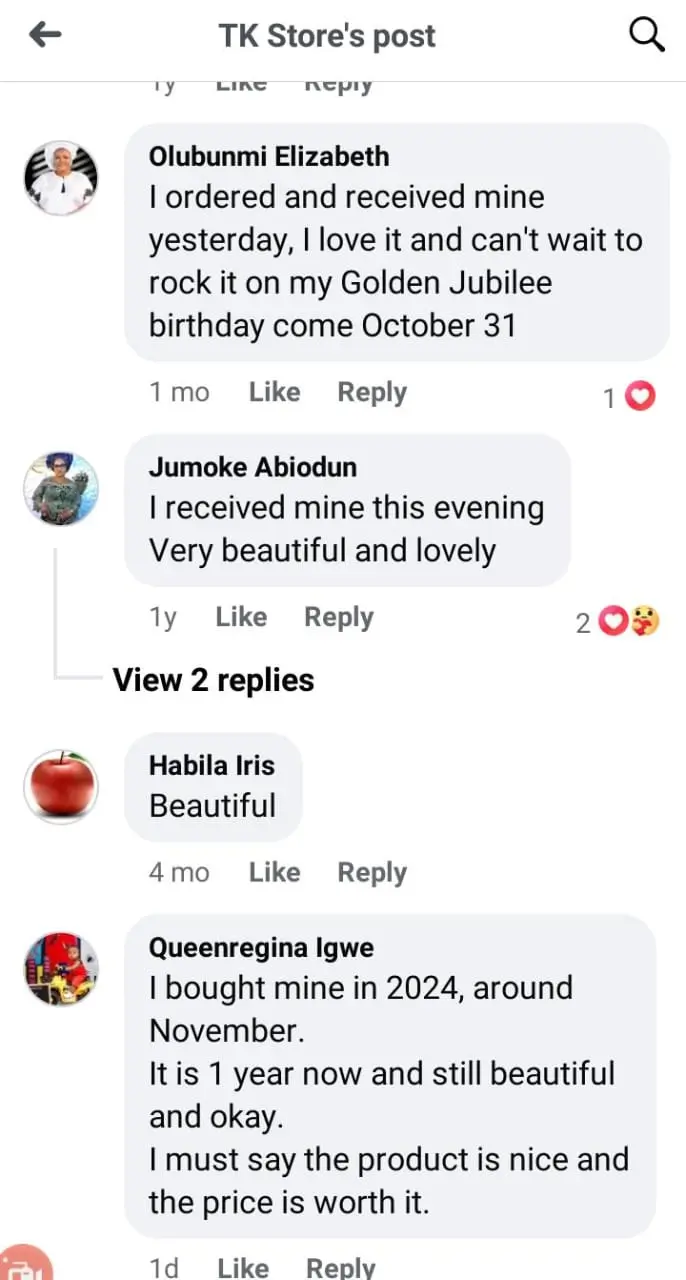Reply to Jumoke Abiodun's comment
The image size is (686, 1280).
[338, 617]
